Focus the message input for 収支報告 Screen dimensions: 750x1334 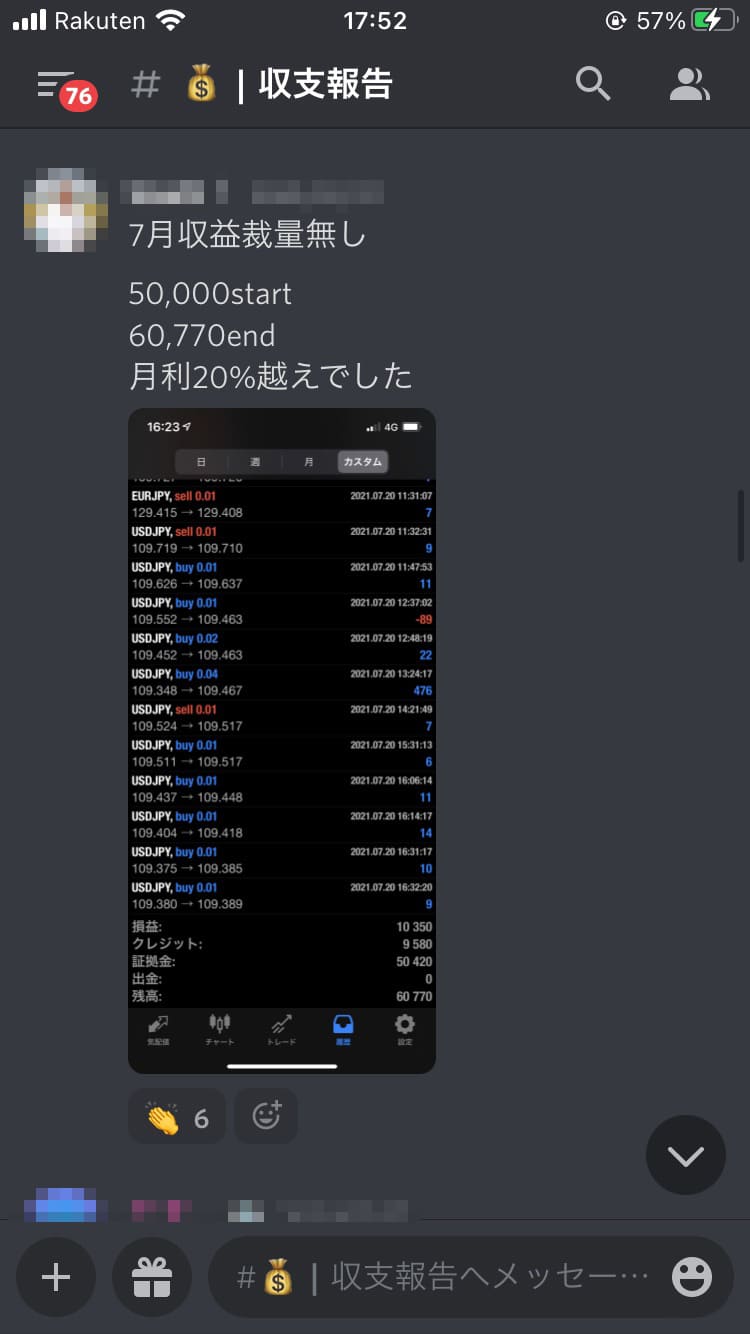point(440,1277)
